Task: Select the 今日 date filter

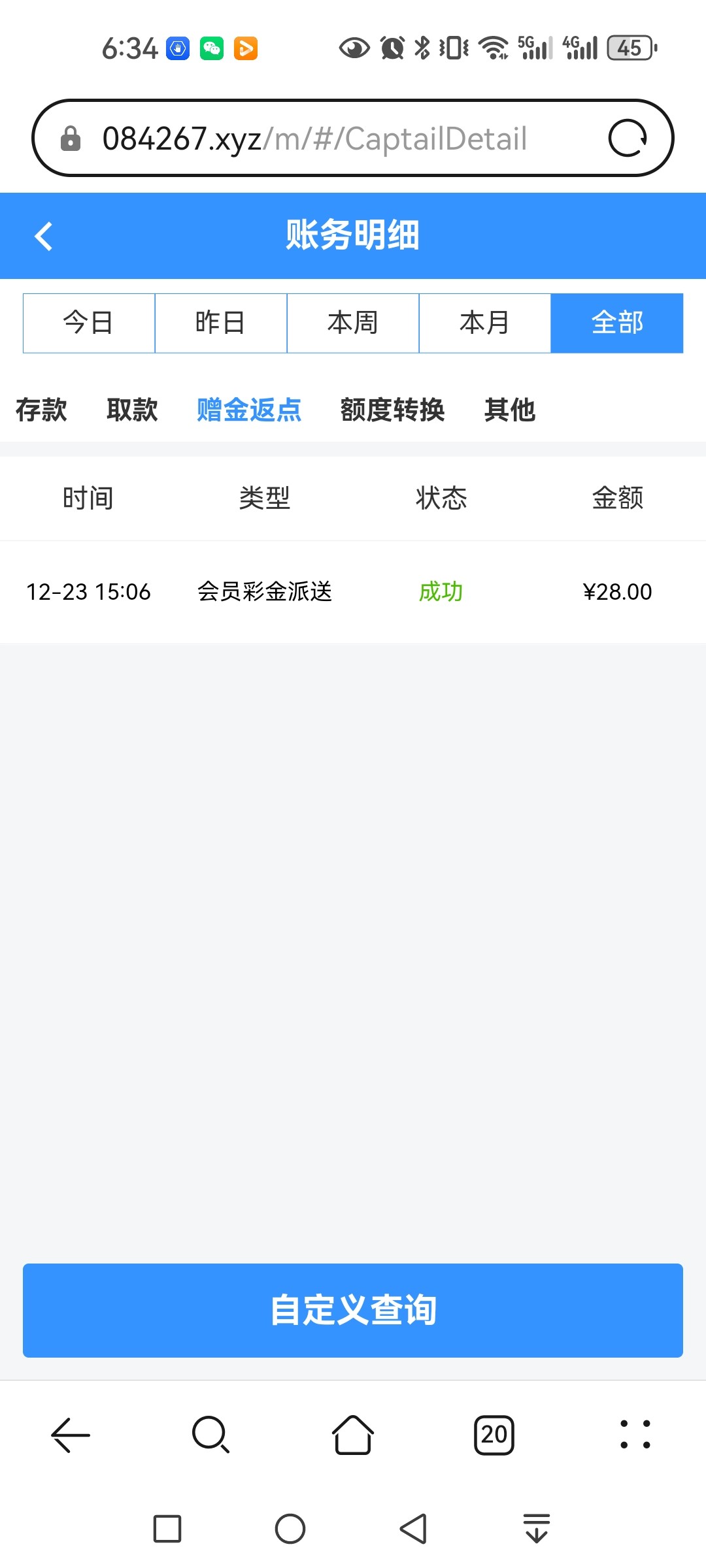Action: [89, 323]
